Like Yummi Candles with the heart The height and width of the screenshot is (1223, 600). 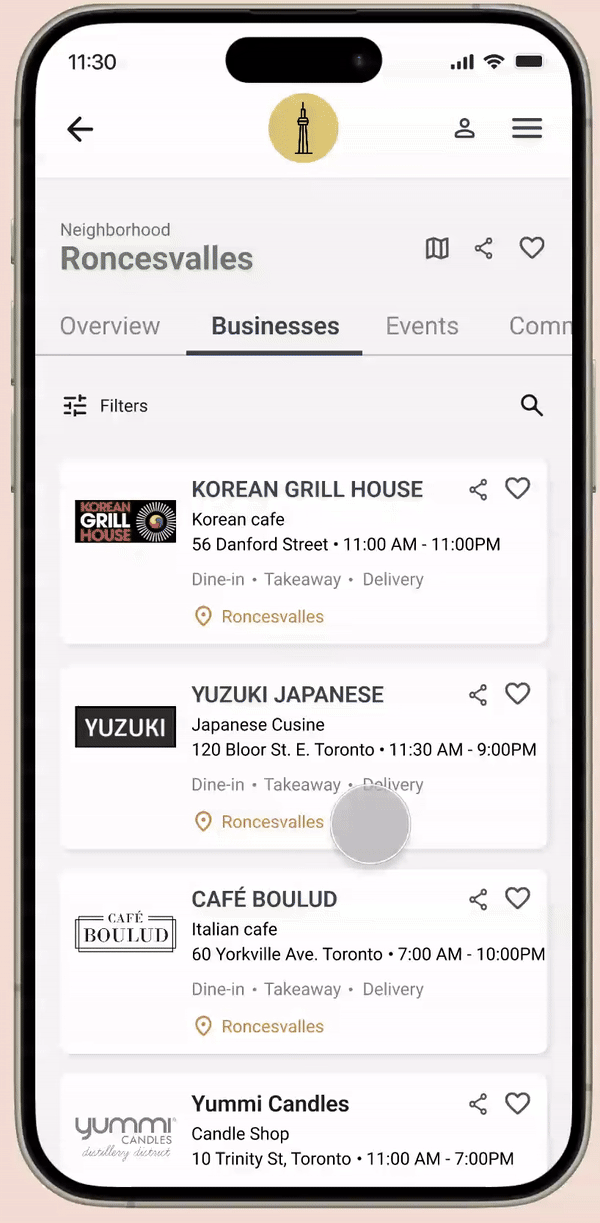click(x=517, y=1104)
